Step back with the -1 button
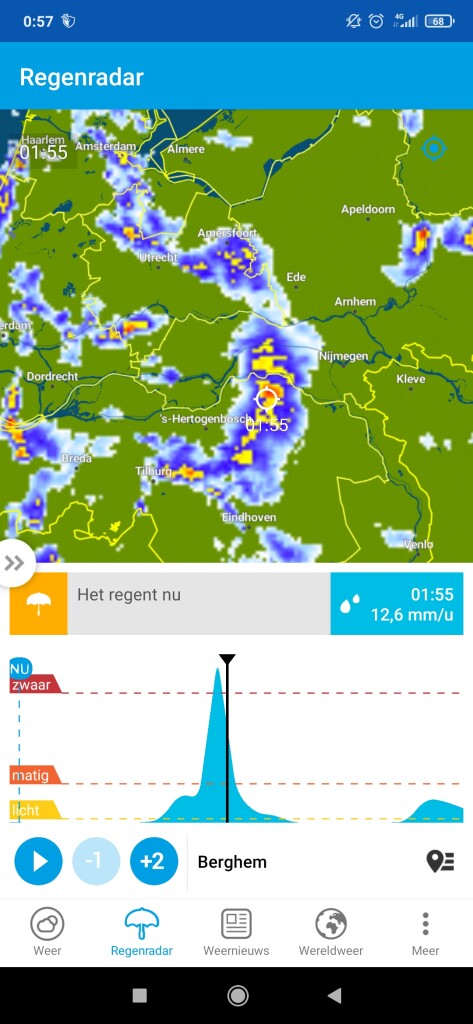The image size is (473, 1024). 96,861
